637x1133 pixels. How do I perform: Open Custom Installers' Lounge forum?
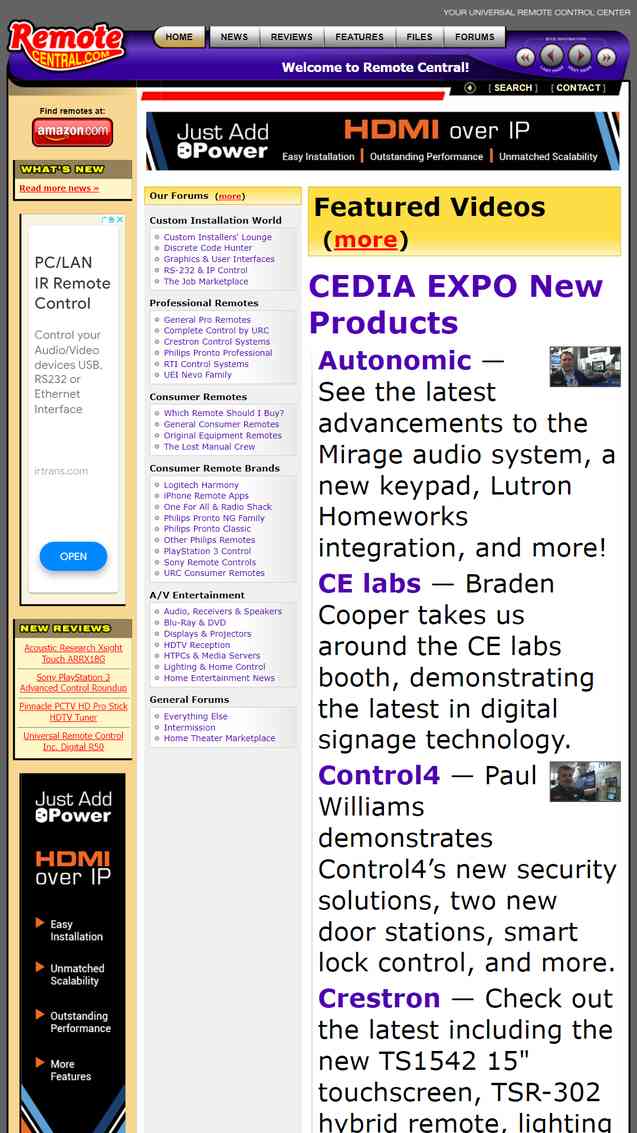click(x=217, y=237)
